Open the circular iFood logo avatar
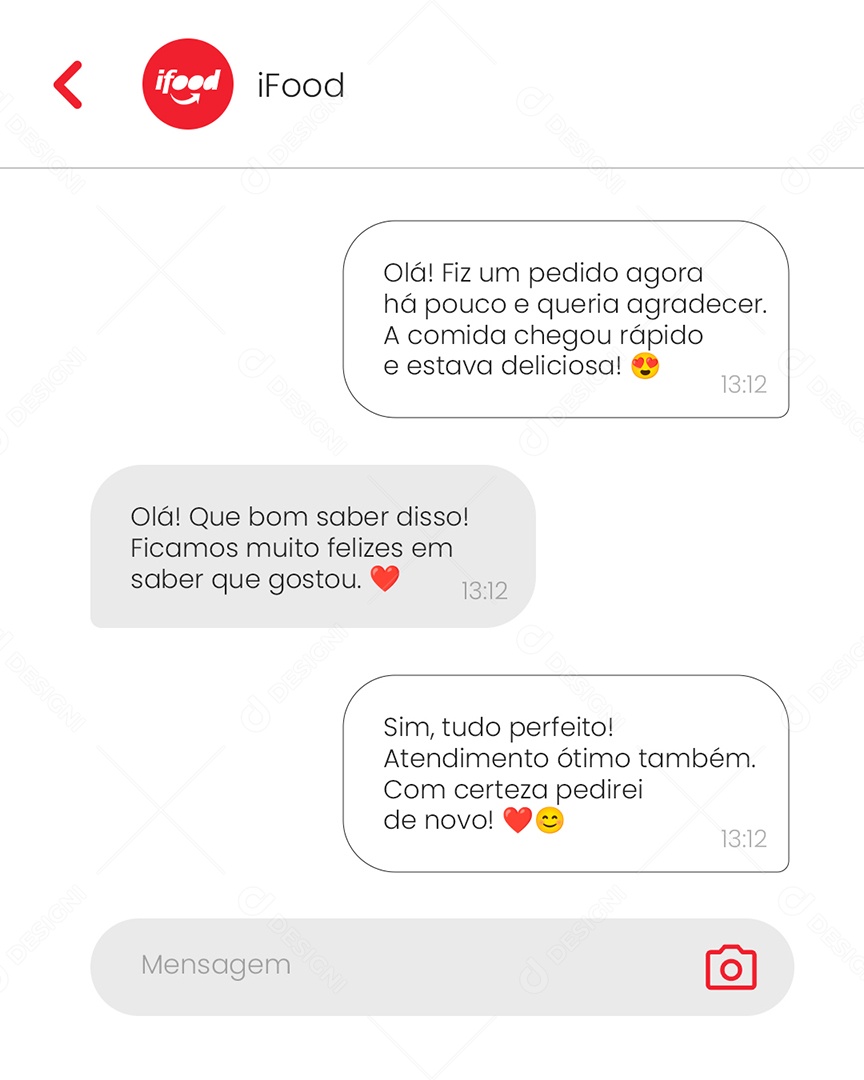This screenshot has width=864, height=1080. 187,84
